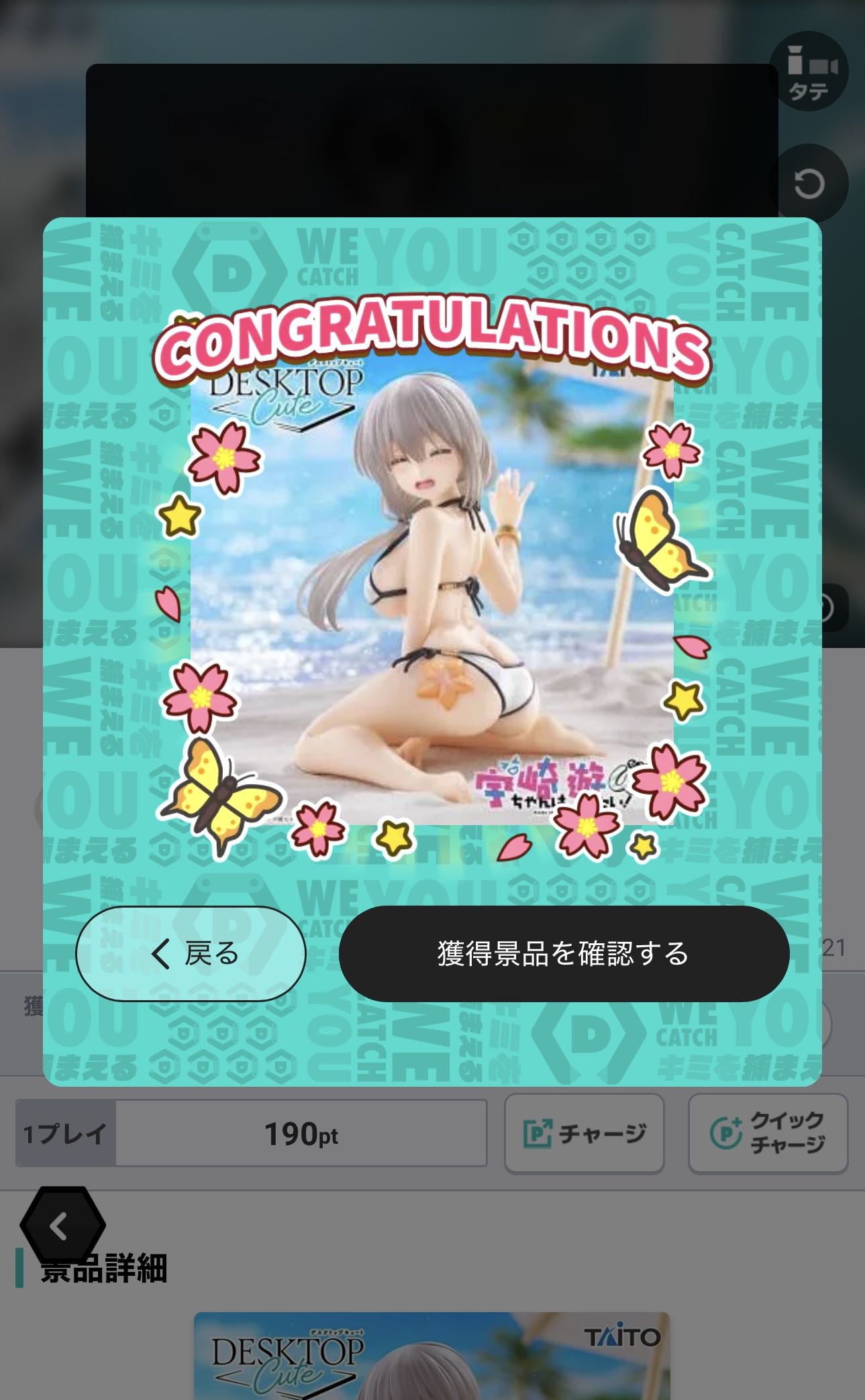Open the チャージ points charge button

click(x=584, y=1133)
